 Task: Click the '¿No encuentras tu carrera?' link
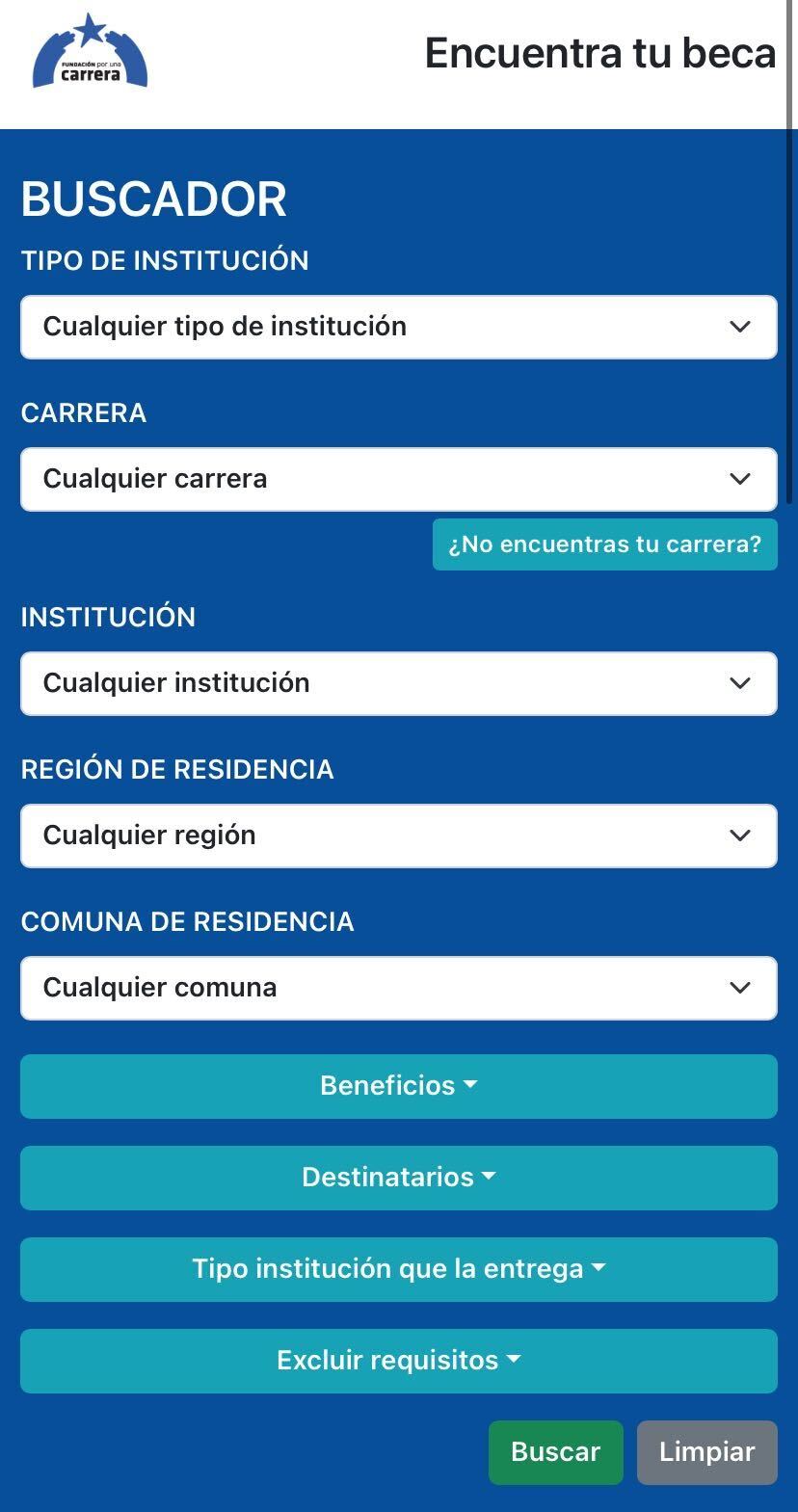[x=604, y=544]
